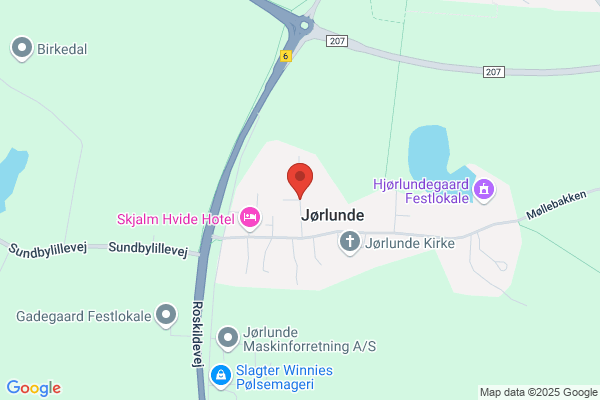600x400 pixels.
Task: Tap the Birkedal place marker
Action: point(22,49)
